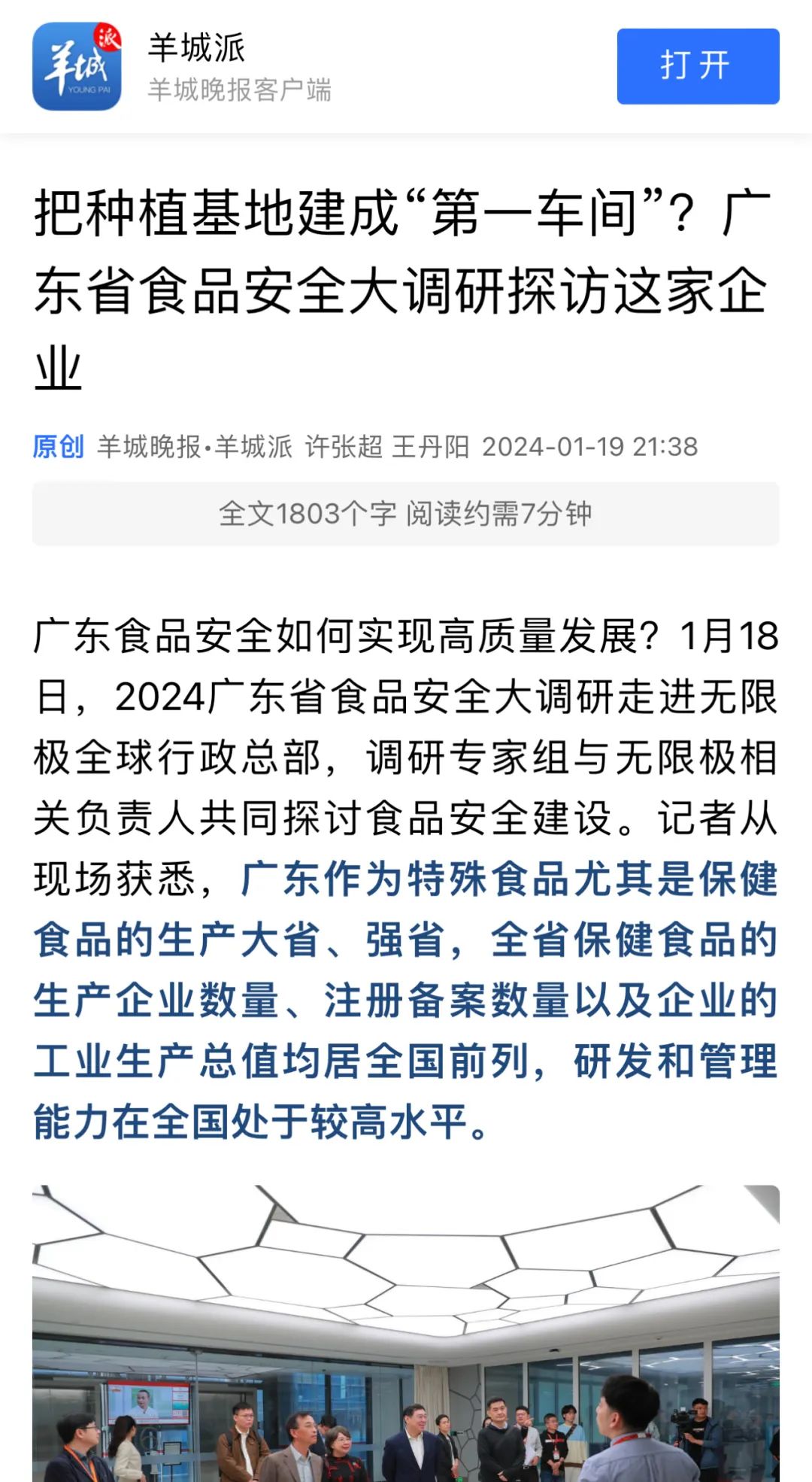Open the 羊城派 app logo banner
The image size is (812, 1482).
coord(77,66)
